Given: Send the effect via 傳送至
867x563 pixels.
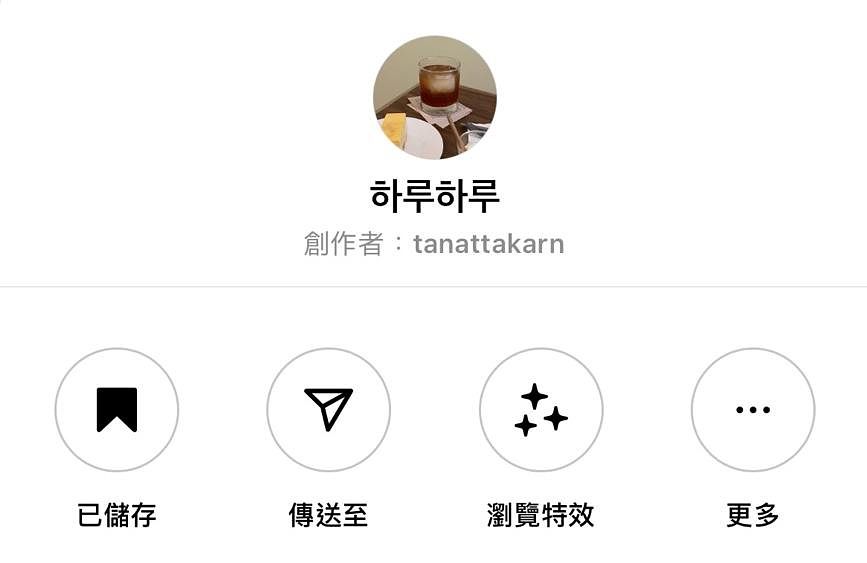Looking at the screenshot, I should (328, 410).
